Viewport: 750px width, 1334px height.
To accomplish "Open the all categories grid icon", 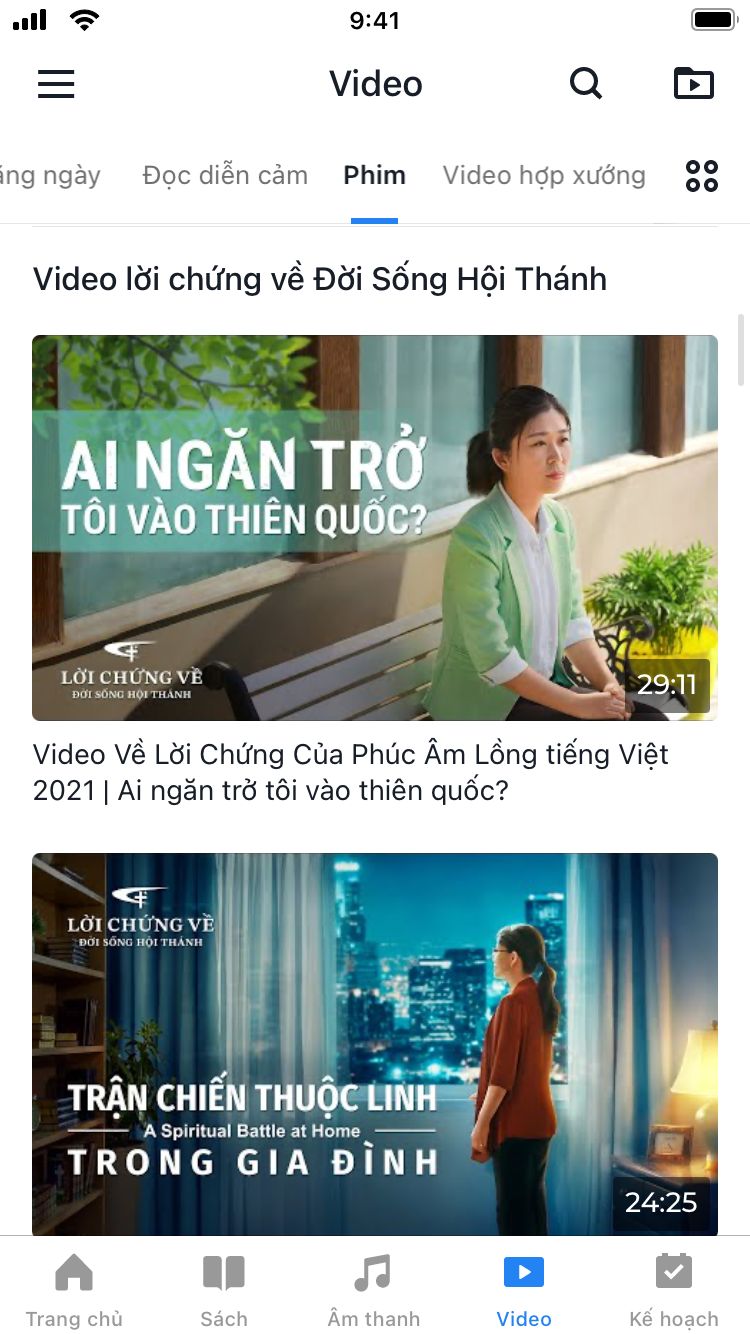I will coord(701,176).
